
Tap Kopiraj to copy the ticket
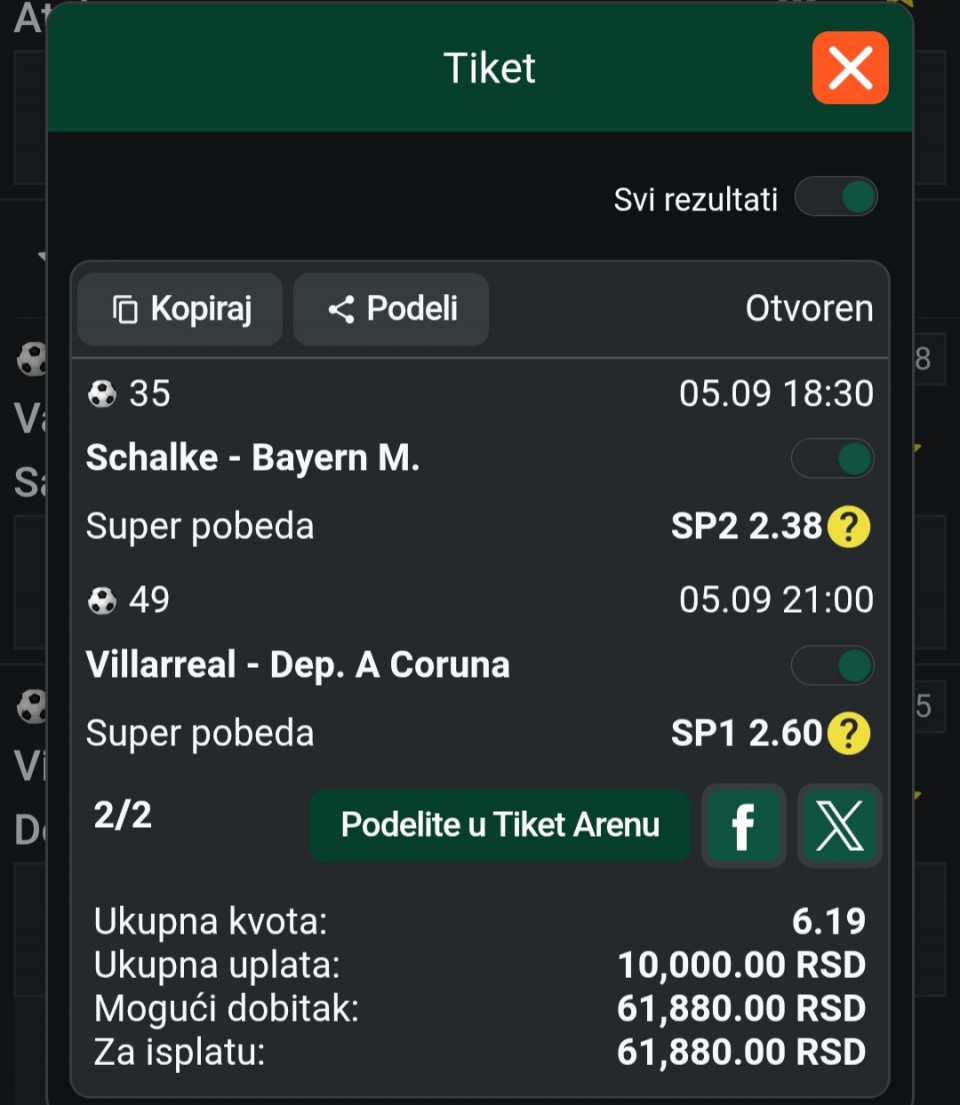(180, 309)
